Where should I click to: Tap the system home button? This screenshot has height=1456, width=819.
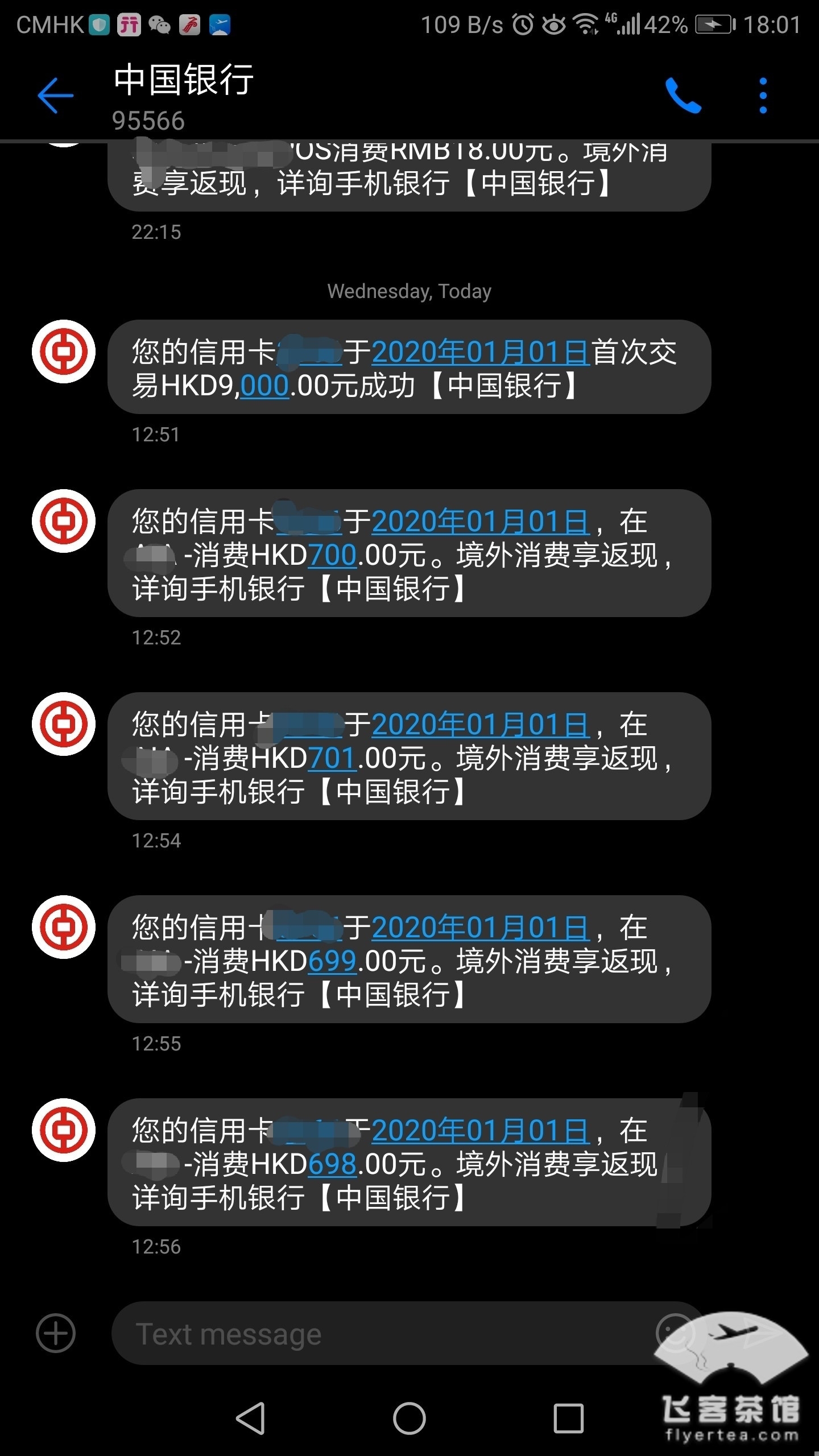tap(409, 1418)
